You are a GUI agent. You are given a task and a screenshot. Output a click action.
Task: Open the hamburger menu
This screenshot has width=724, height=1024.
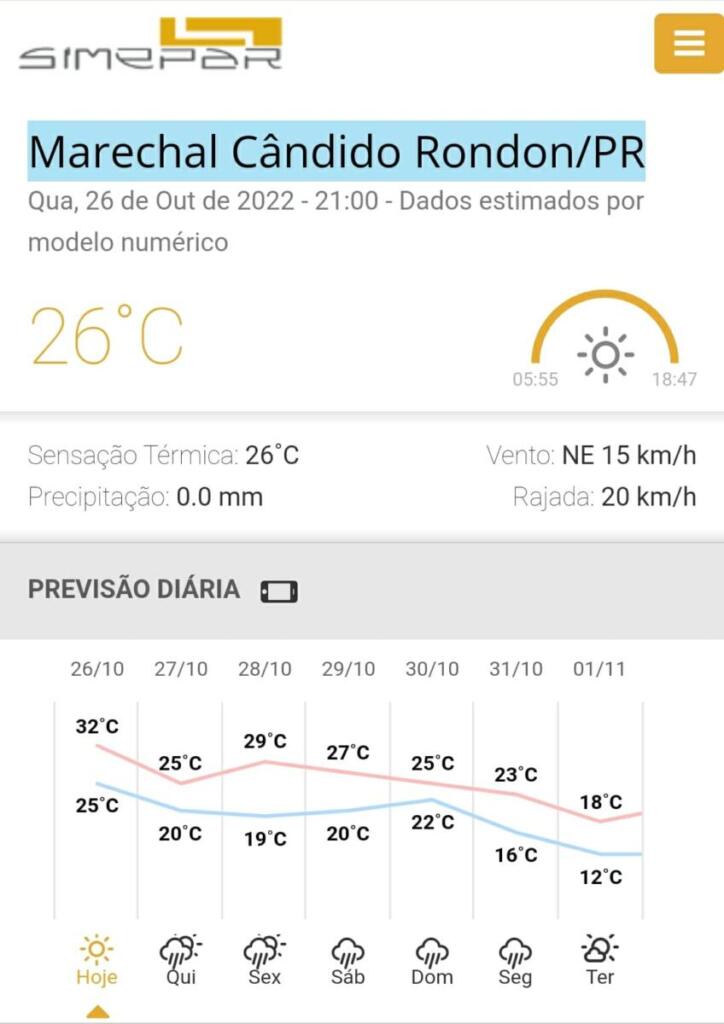688,44
